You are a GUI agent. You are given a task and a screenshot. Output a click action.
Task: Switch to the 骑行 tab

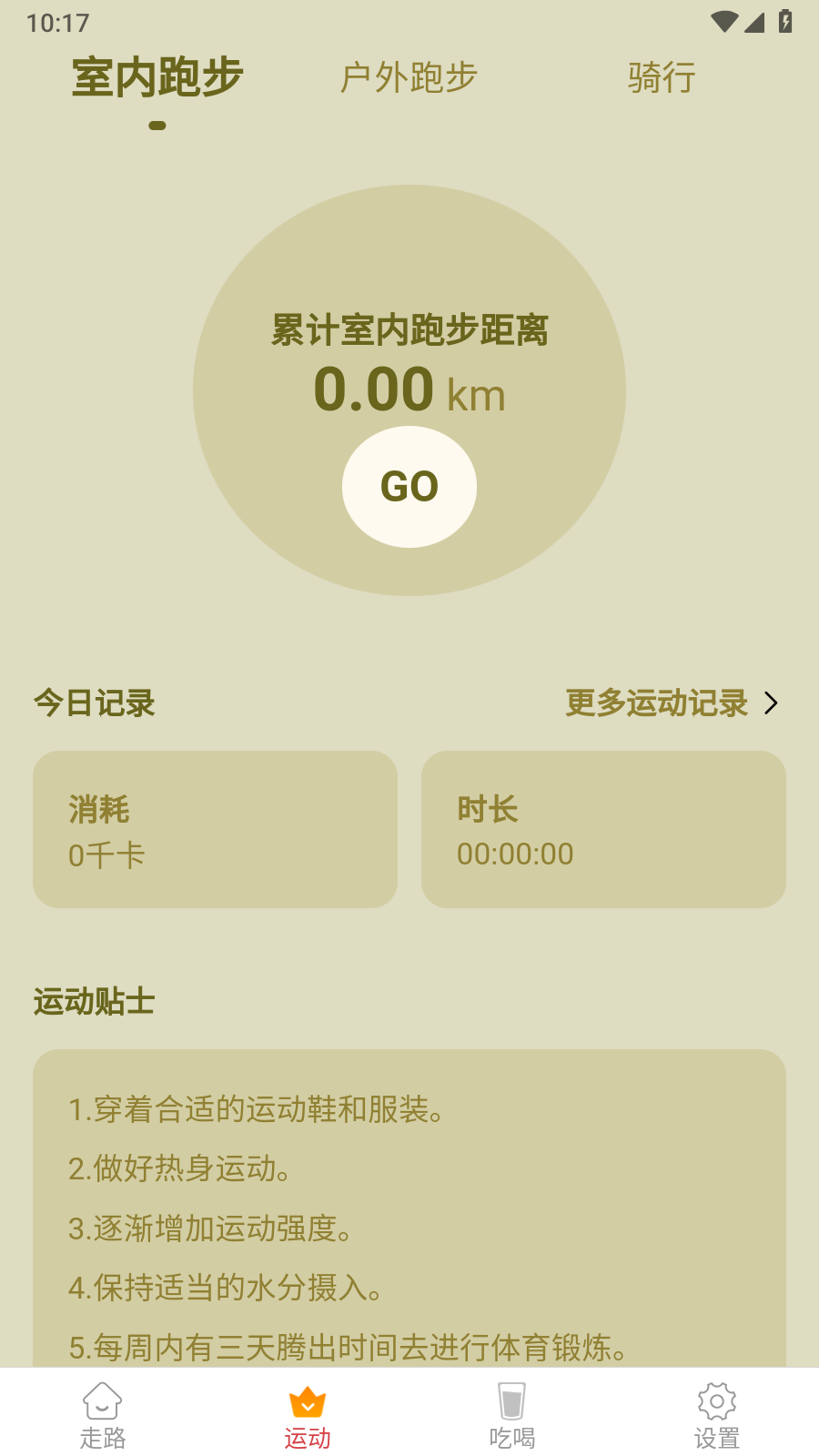pyautogui.click(x=661, y=79)
